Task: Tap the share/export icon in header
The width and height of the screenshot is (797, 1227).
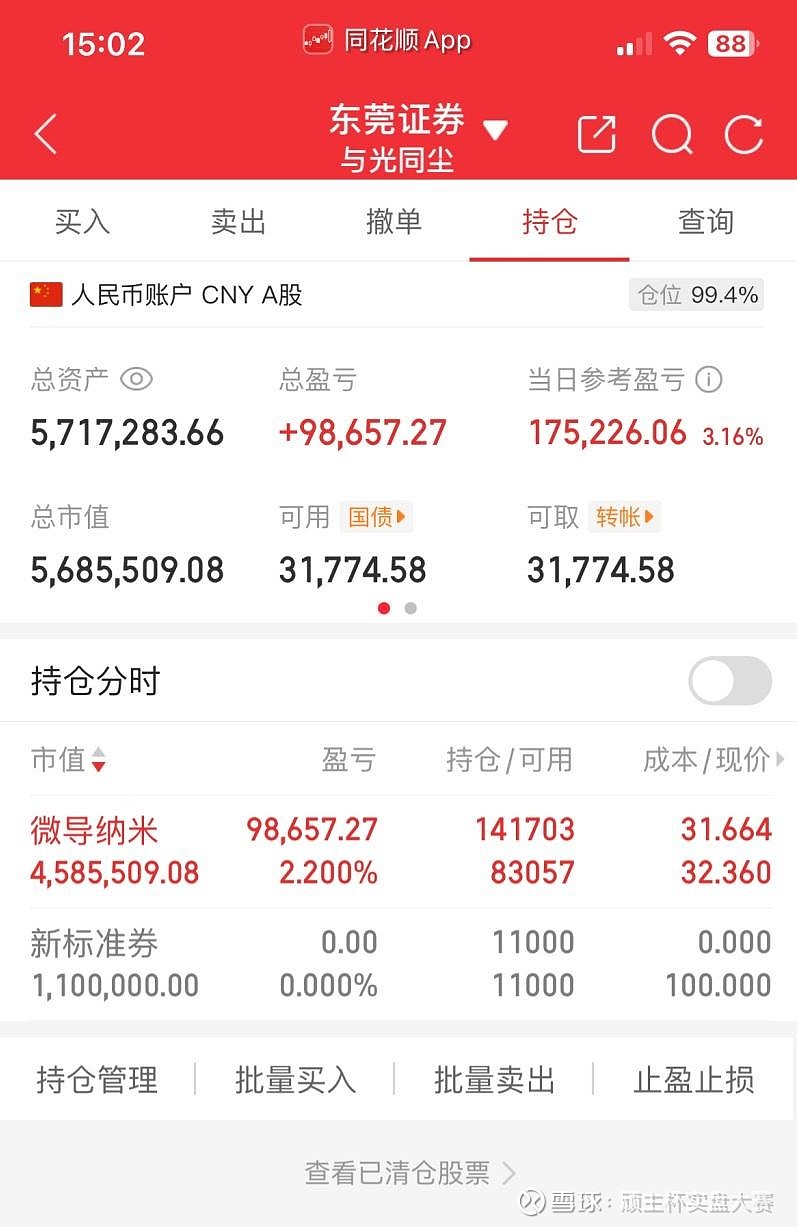Action: click(596, 133)
